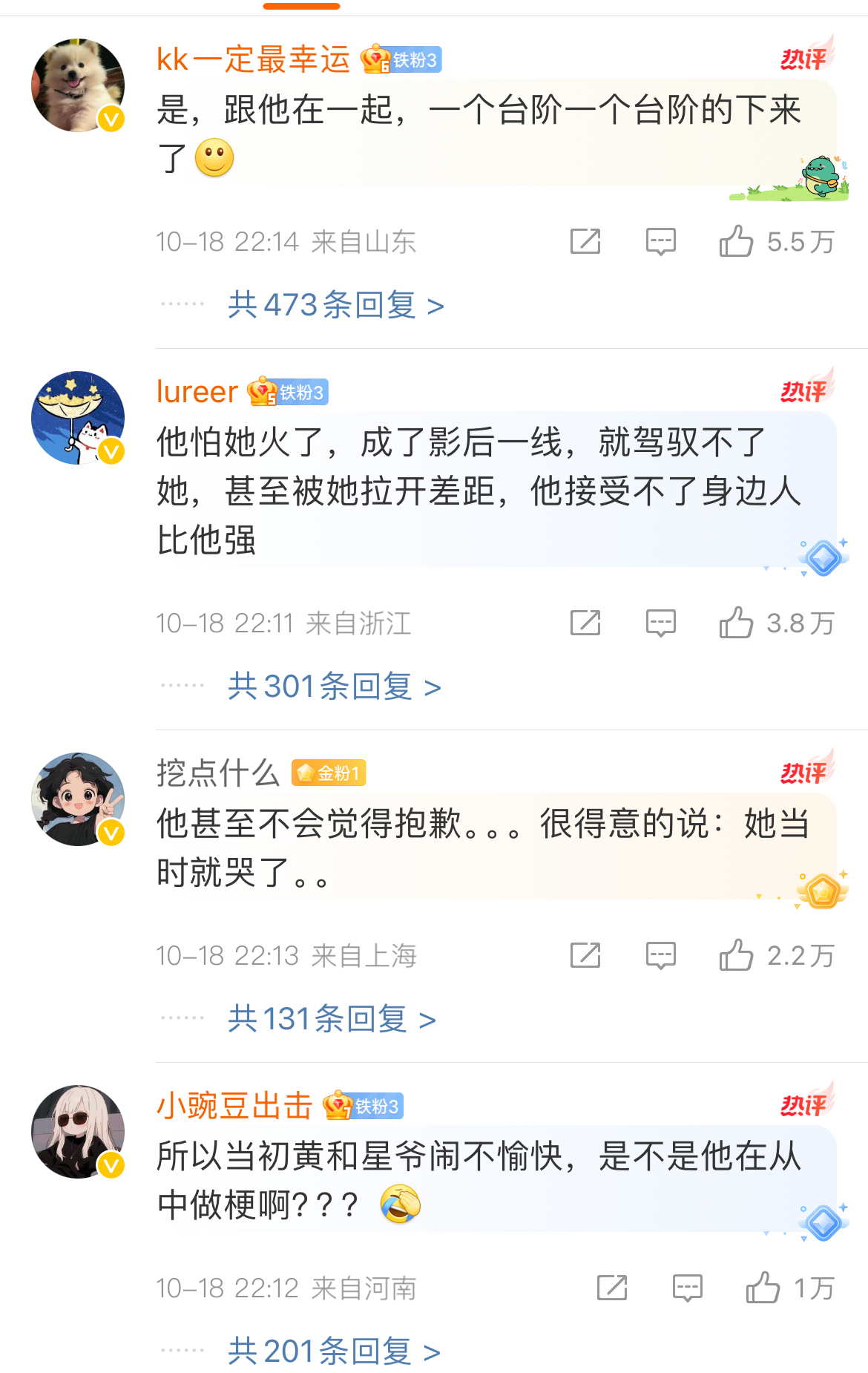868x1373 pixels.
Task: Reply to kk一定最幸运's comment
Action: (660, 242)
